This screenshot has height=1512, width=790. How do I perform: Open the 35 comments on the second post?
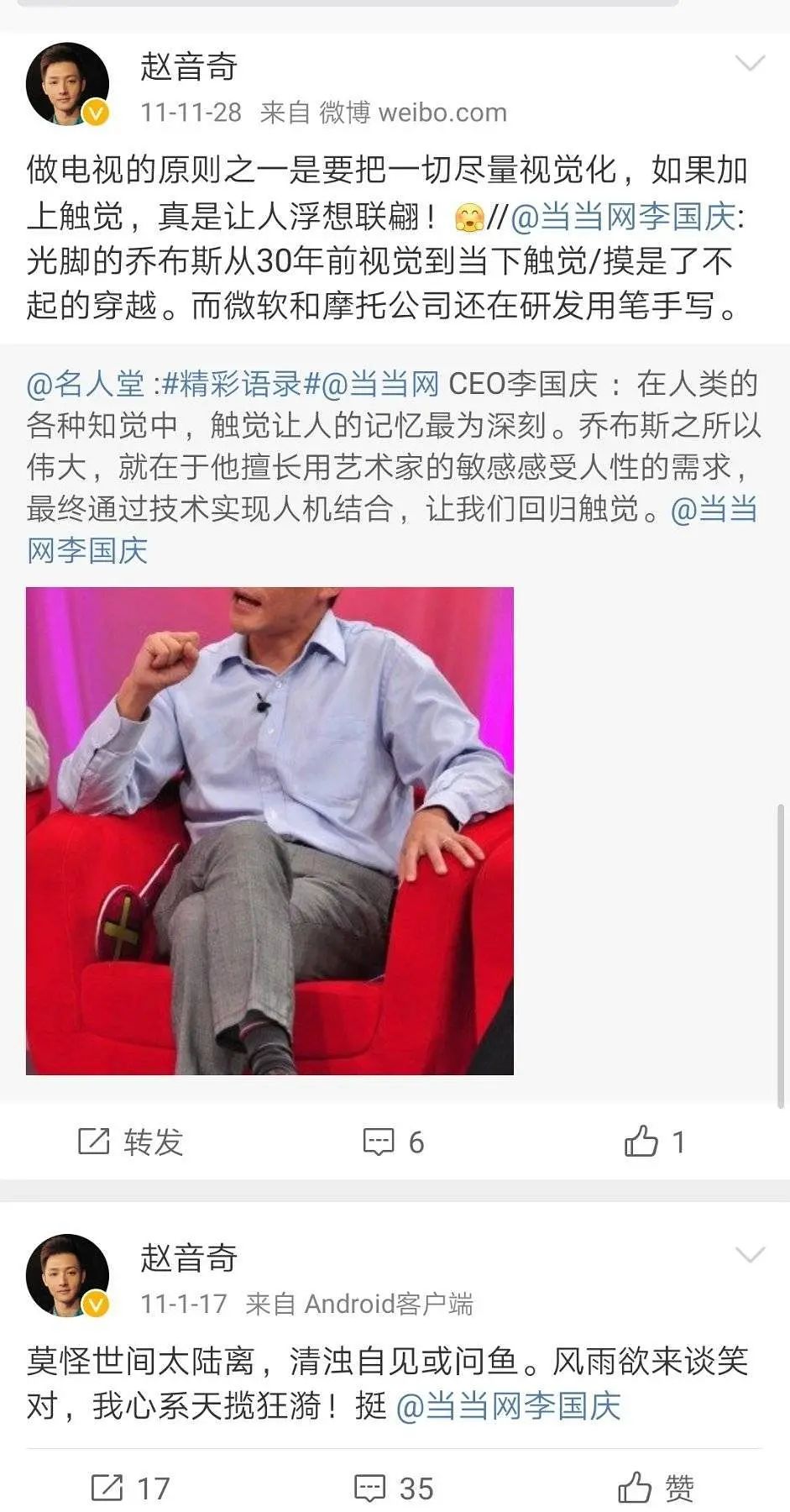(394, 1488)
